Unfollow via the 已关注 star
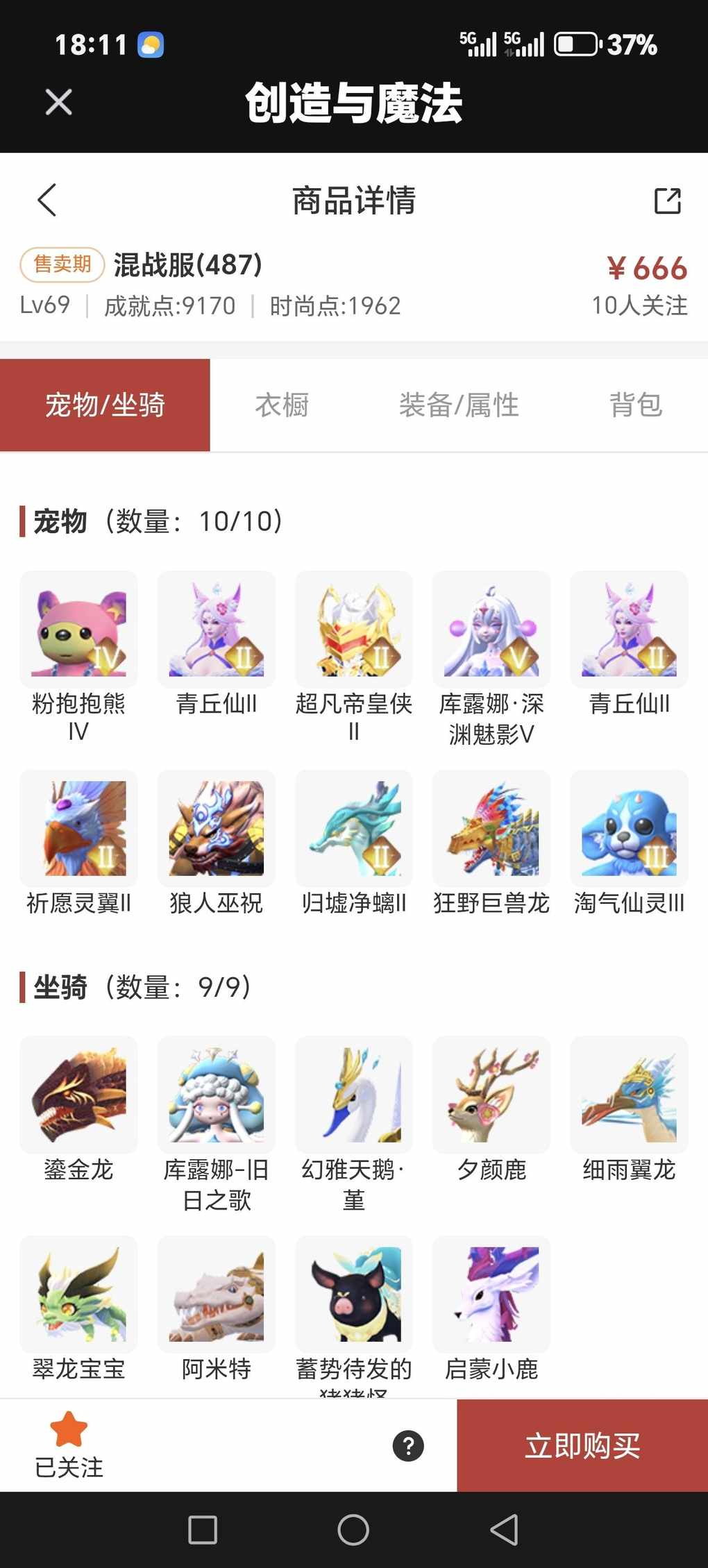 point(69,1444)
